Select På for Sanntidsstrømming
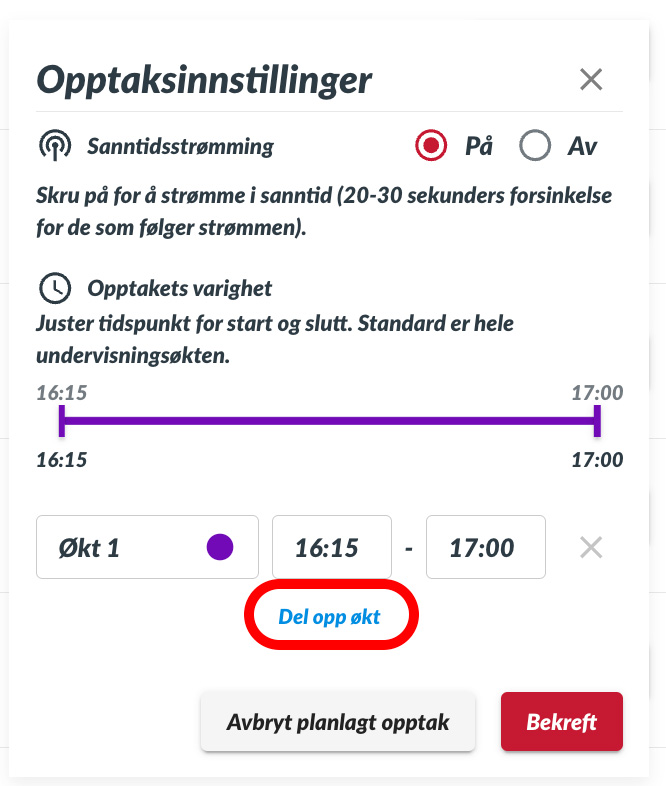The width and height of the screenshot is (666, 786). (431, 146)
